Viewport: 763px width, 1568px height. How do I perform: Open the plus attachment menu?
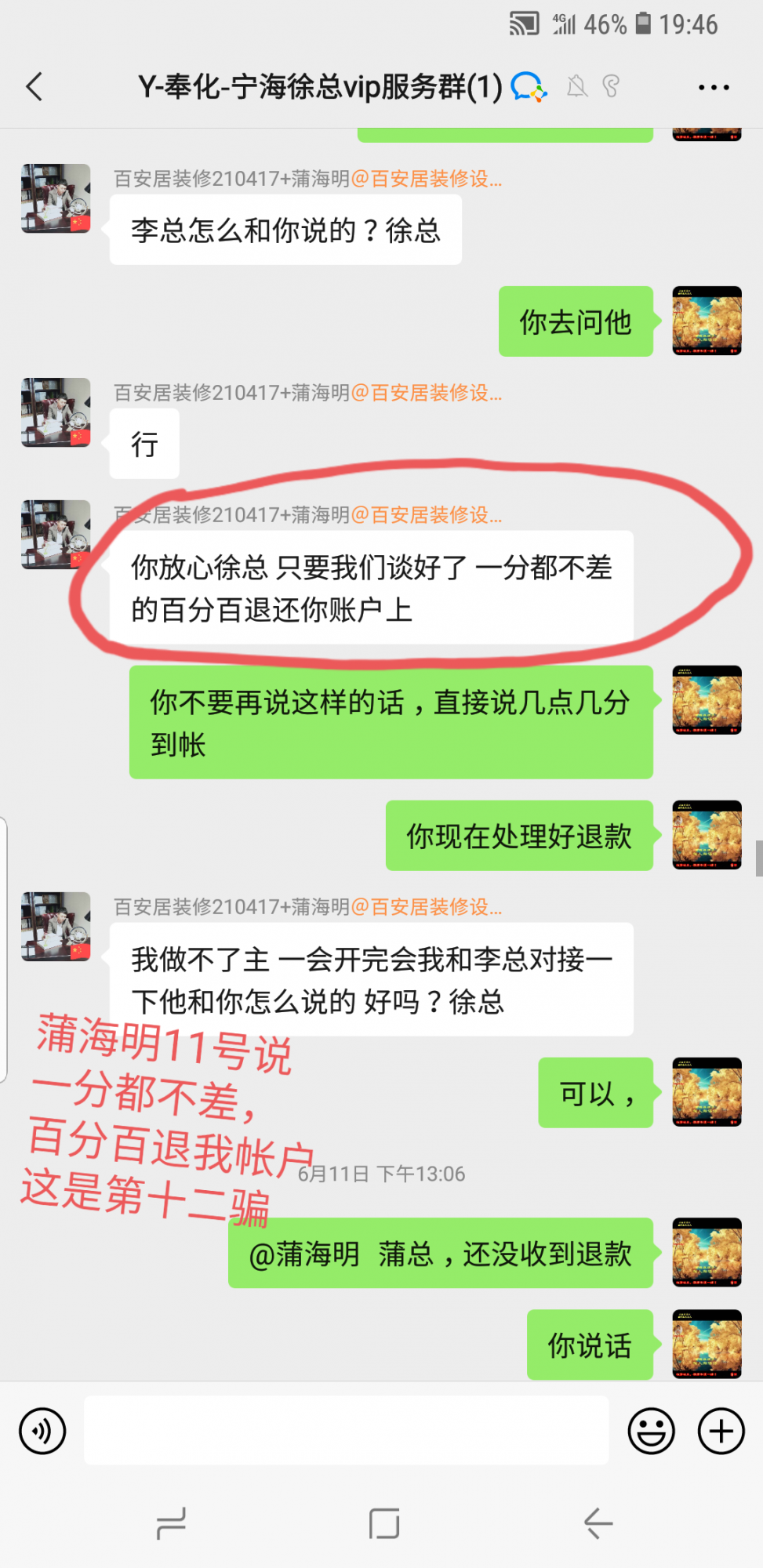(x=721, y=1431)
